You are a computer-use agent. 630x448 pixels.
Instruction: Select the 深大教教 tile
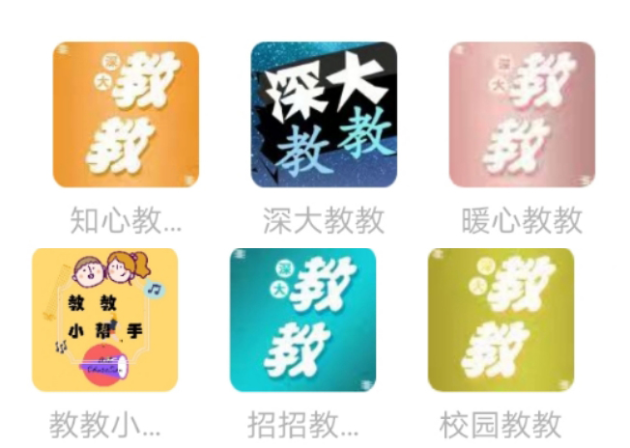click(324, 115)
